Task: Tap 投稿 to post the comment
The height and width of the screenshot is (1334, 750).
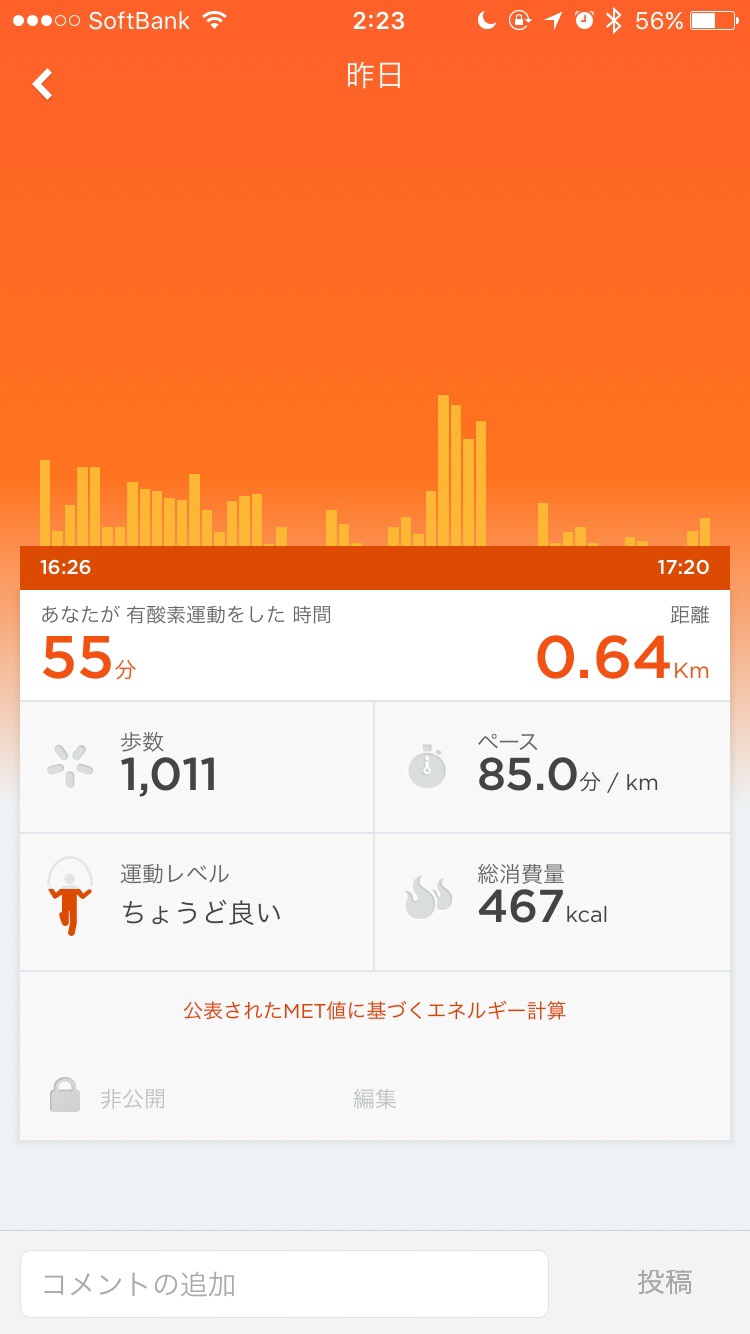Action: [x=664, y=1282]
